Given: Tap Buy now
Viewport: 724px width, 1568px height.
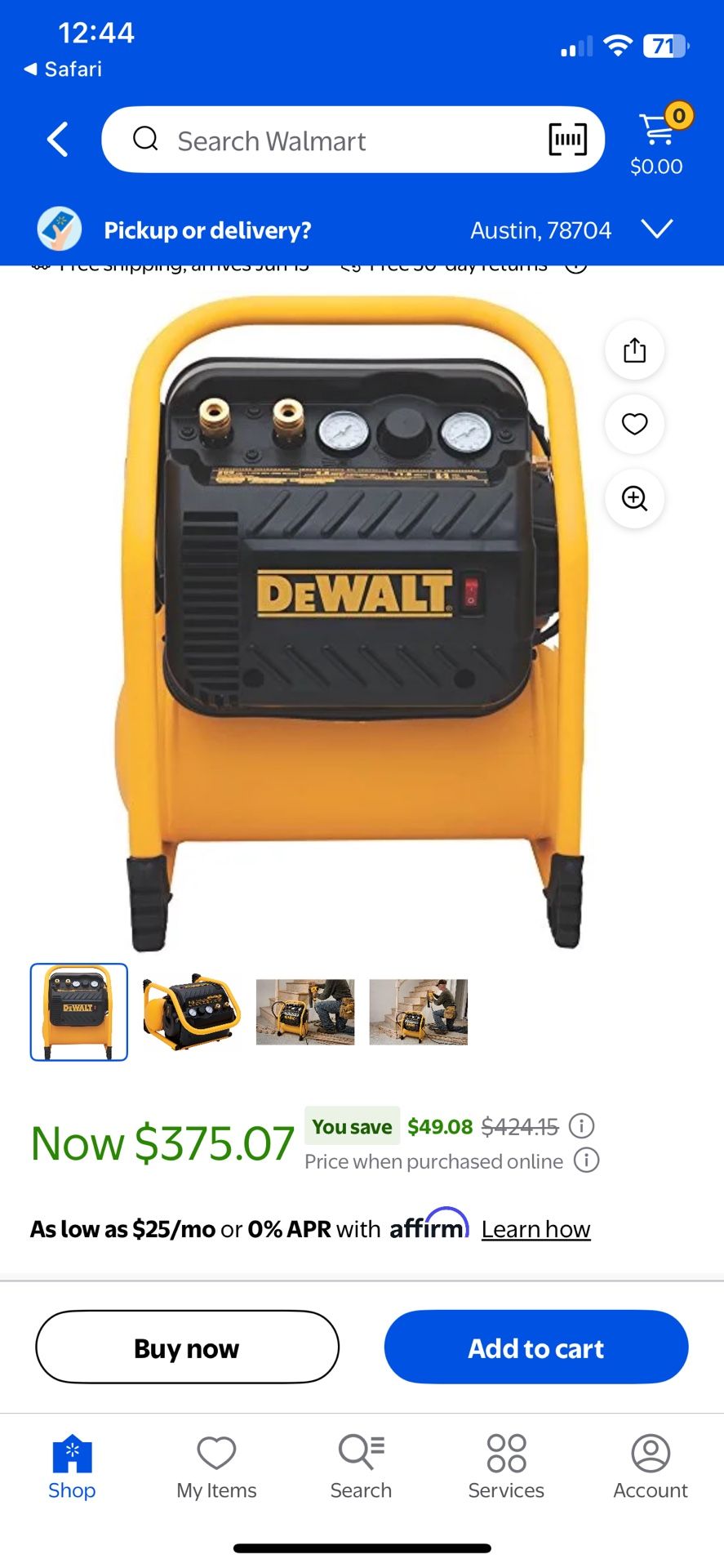Looking at the screenshot, I should tap(187, 1347).
